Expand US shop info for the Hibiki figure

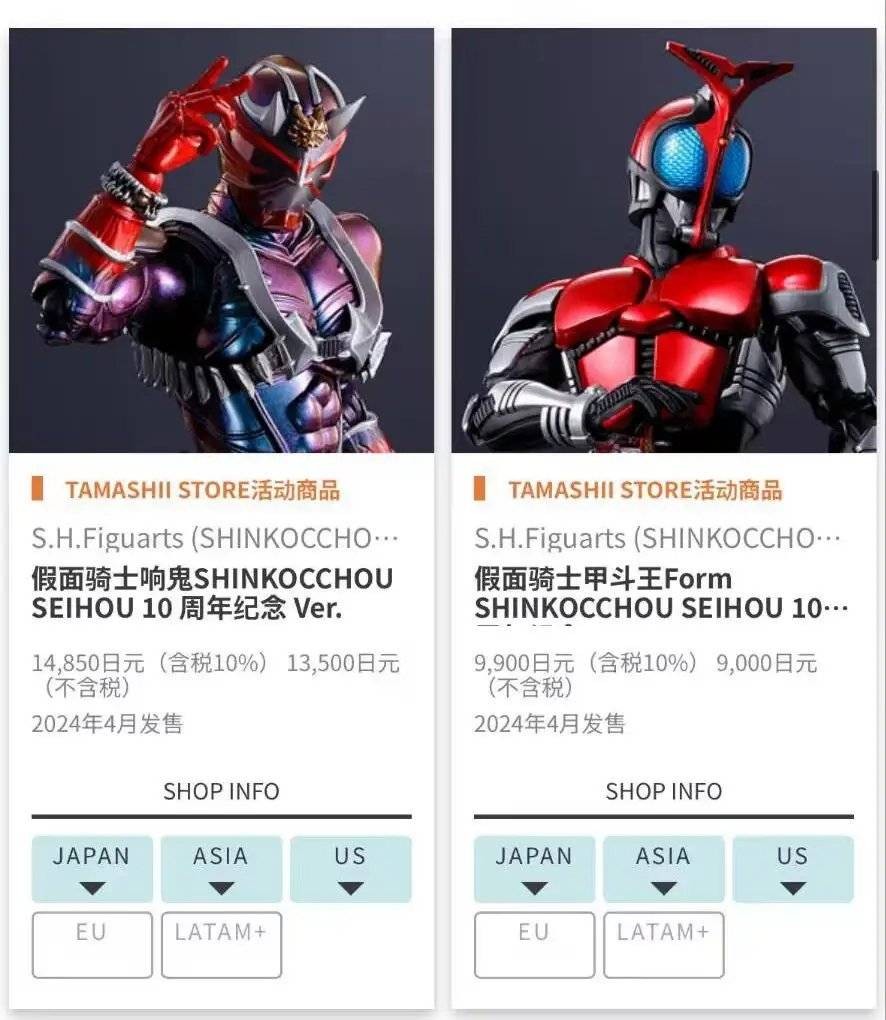pos(350,869)
